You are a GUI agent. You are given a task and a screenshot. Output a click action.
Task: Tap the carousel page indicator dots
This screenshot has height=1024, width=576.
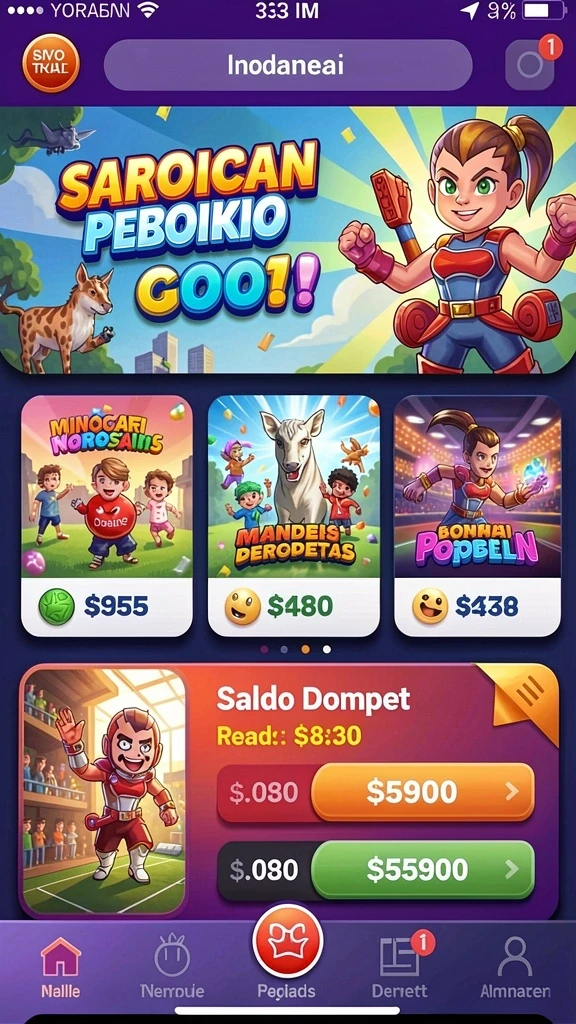pyautogui.click(x=295, y=649)
